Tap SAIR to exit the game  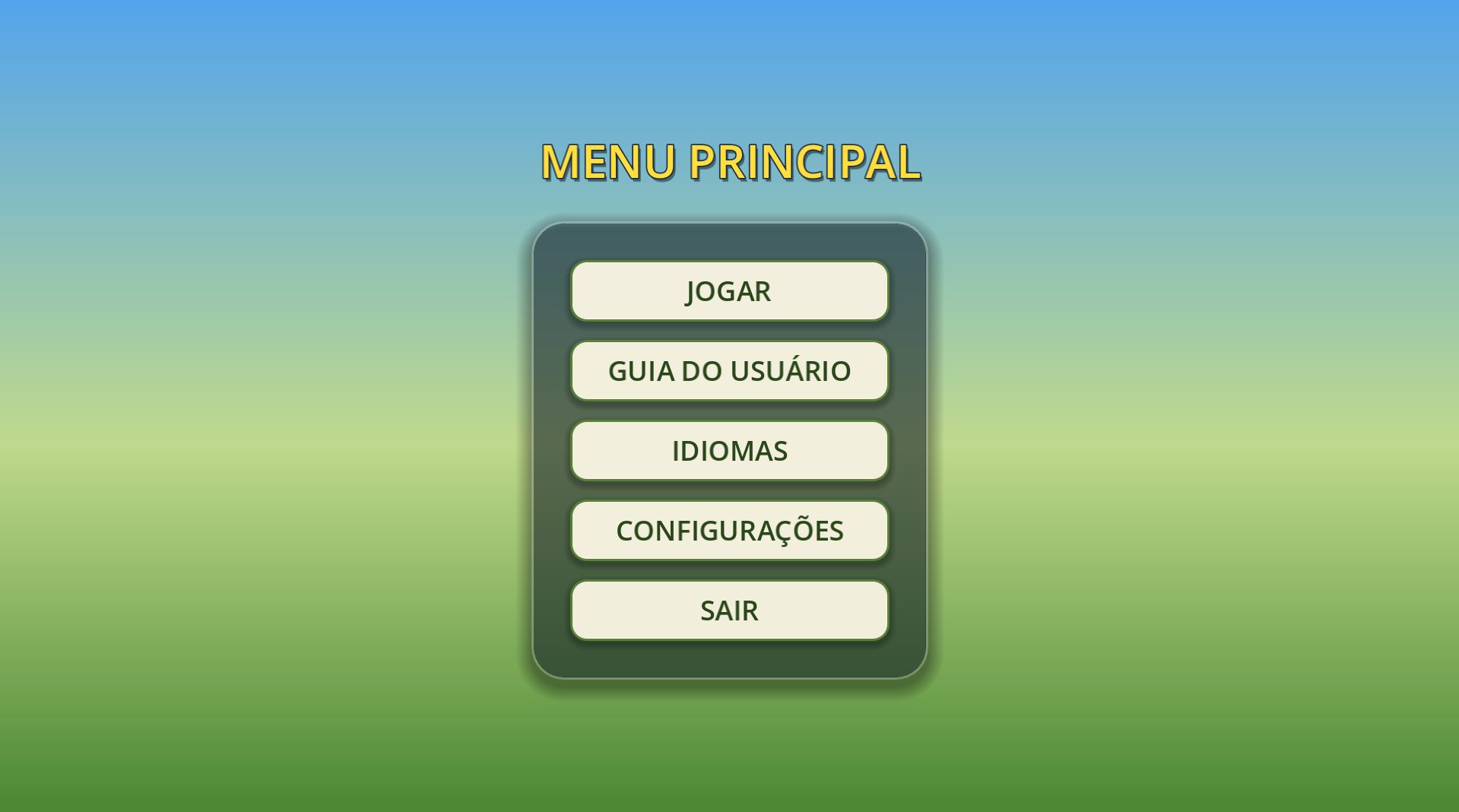click(729, 611)
